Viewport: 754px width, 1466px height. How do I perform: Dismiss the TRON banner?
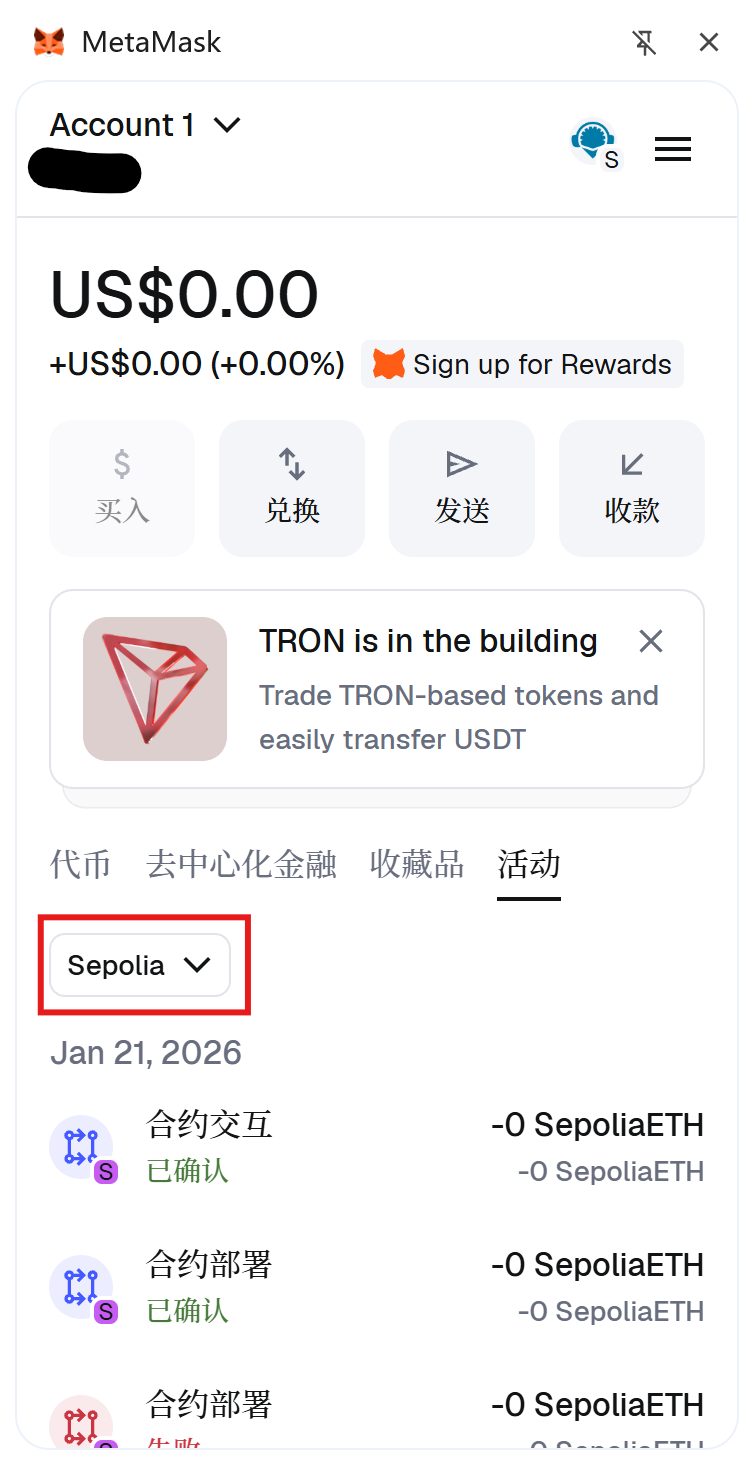651,641
